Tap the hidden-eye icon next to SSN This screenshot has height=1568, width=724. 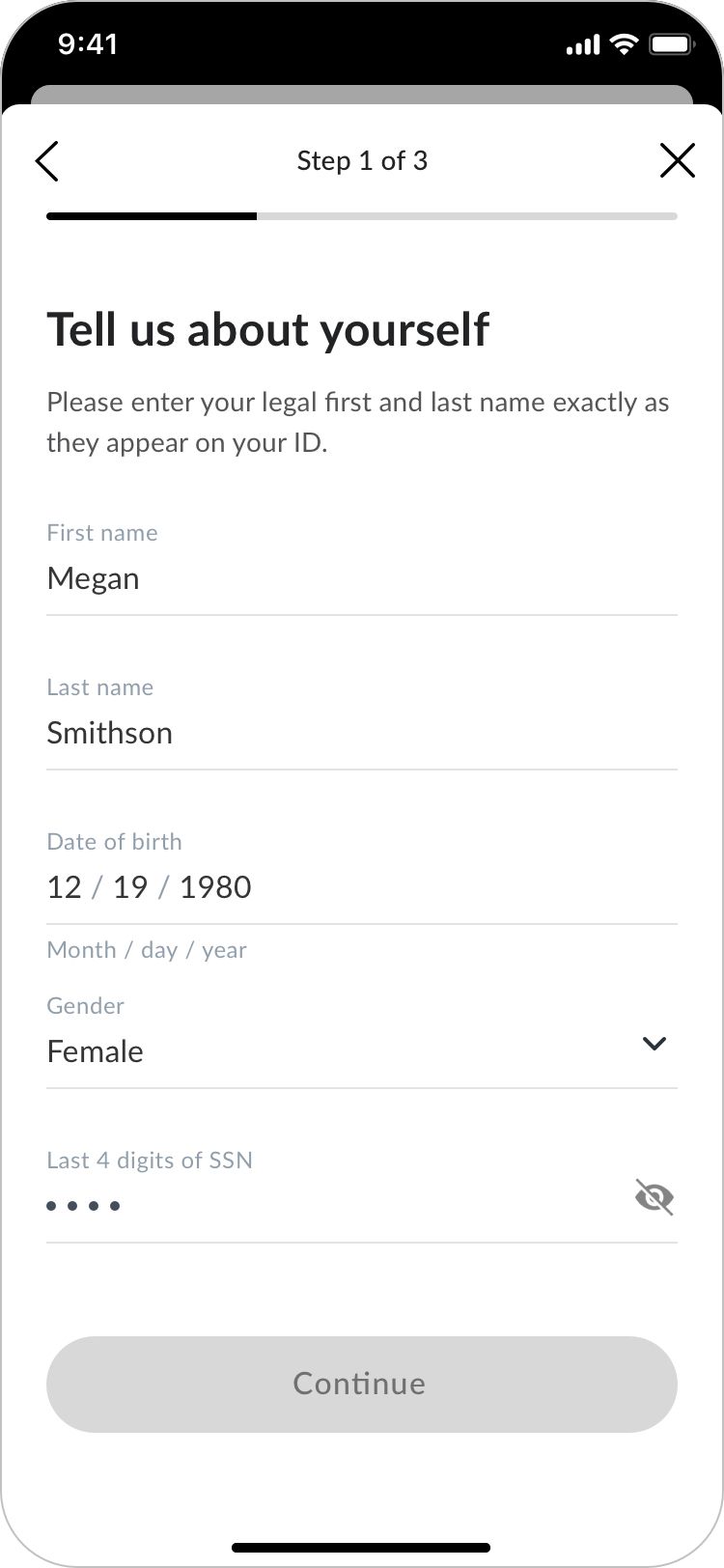(654, 1198)
